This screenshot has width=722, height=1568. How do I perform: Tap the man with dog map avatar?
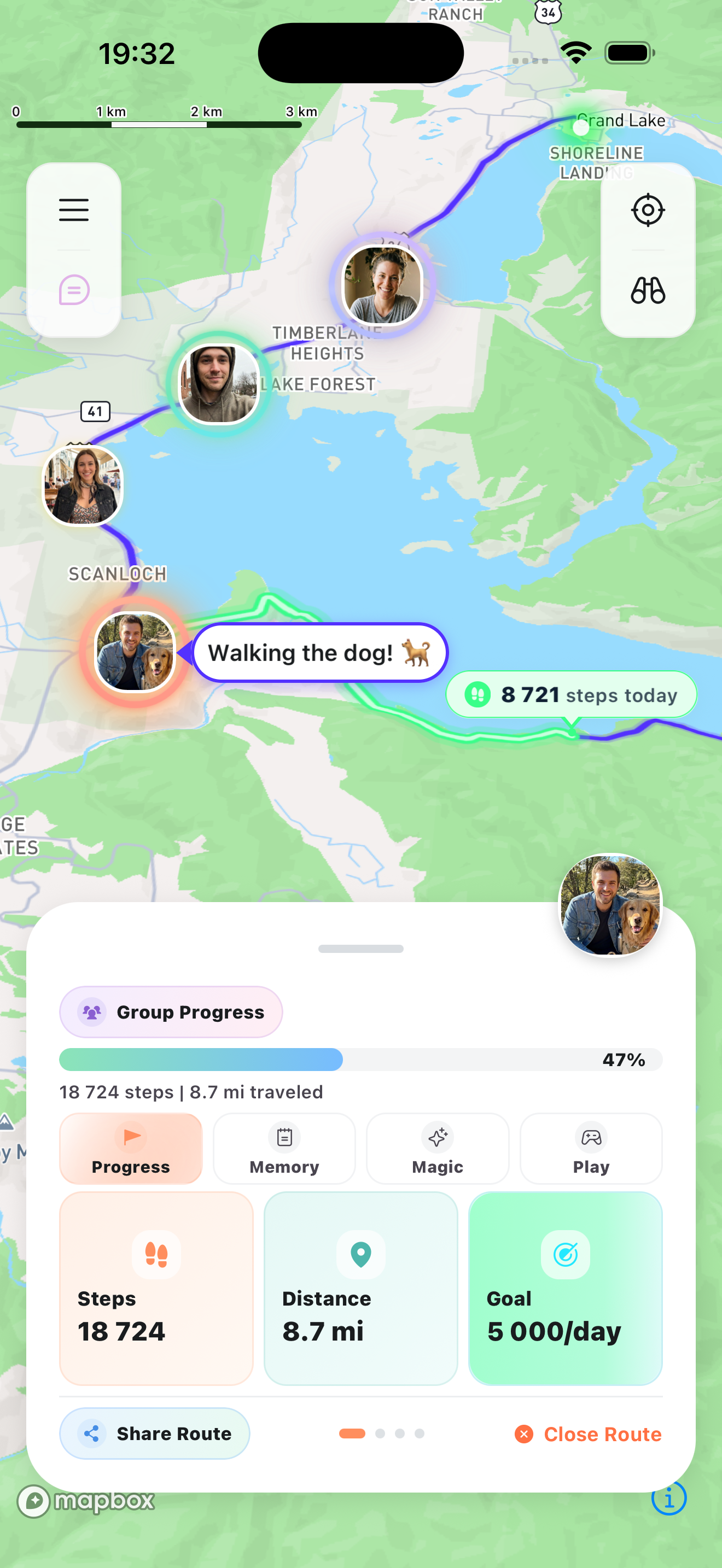(135, 652)
